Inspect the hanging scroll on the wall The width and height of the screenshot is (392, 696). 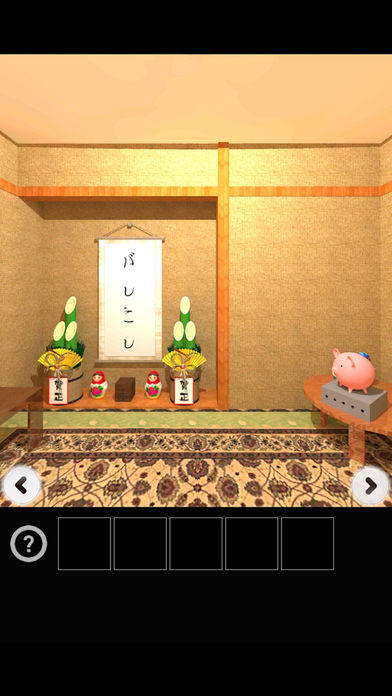tap(130, 295)
